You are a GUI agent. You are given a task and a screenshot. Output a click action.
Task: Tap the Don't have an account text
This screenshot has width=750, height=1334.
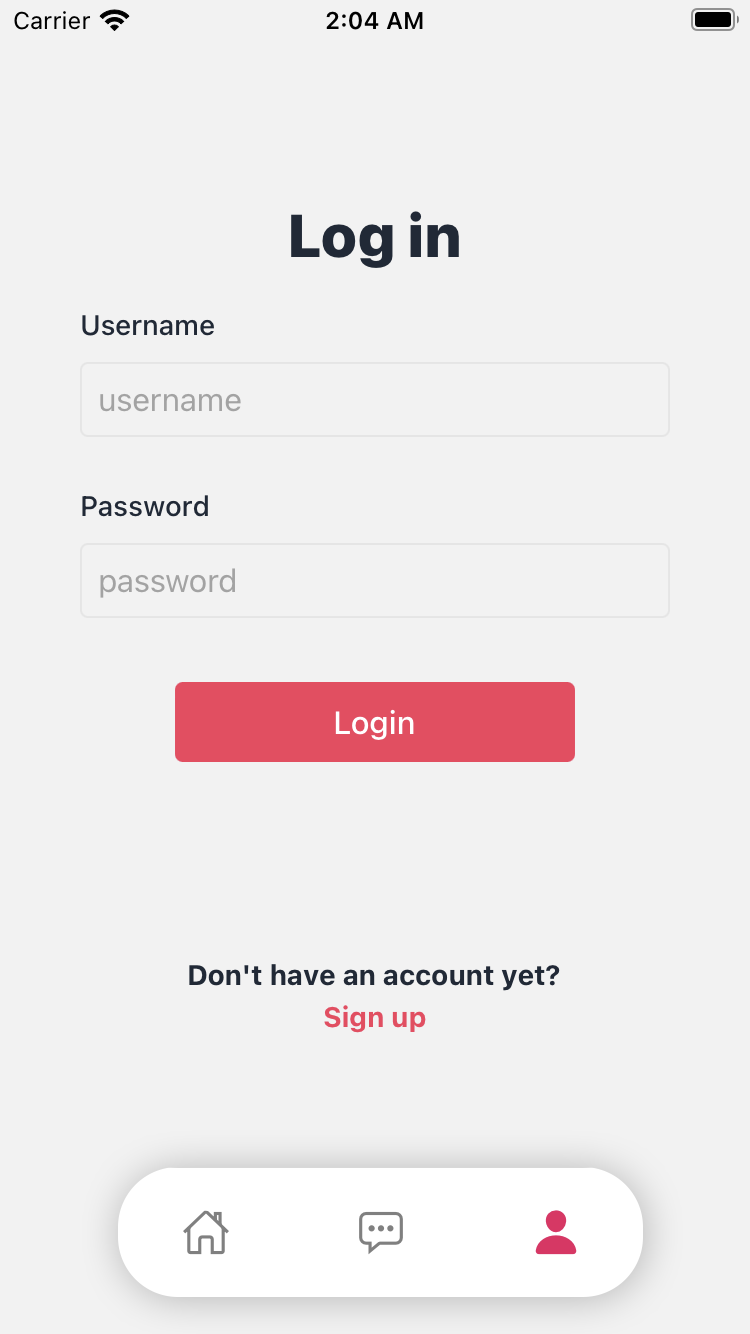[374, 975]
